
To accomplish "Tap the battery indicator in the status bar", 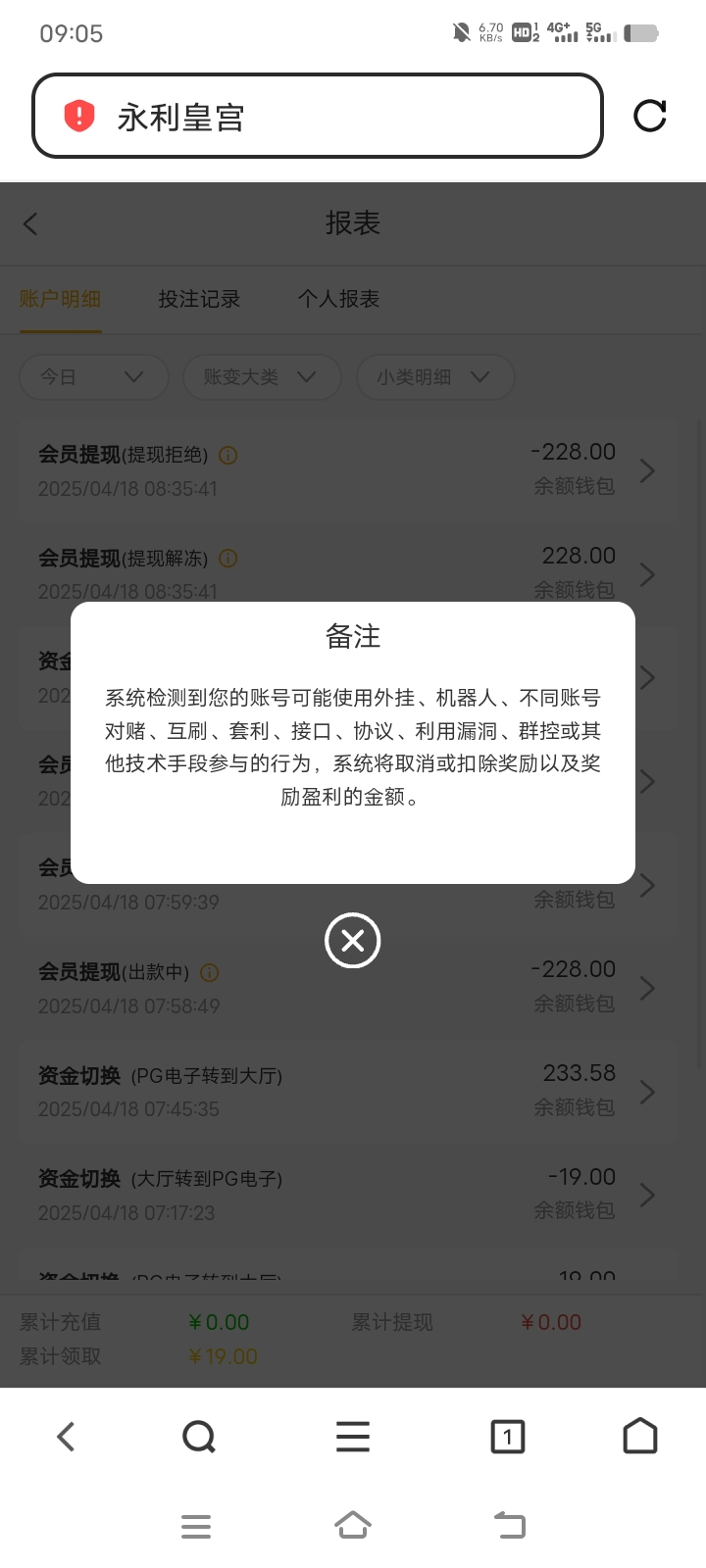I will [643, 32].
